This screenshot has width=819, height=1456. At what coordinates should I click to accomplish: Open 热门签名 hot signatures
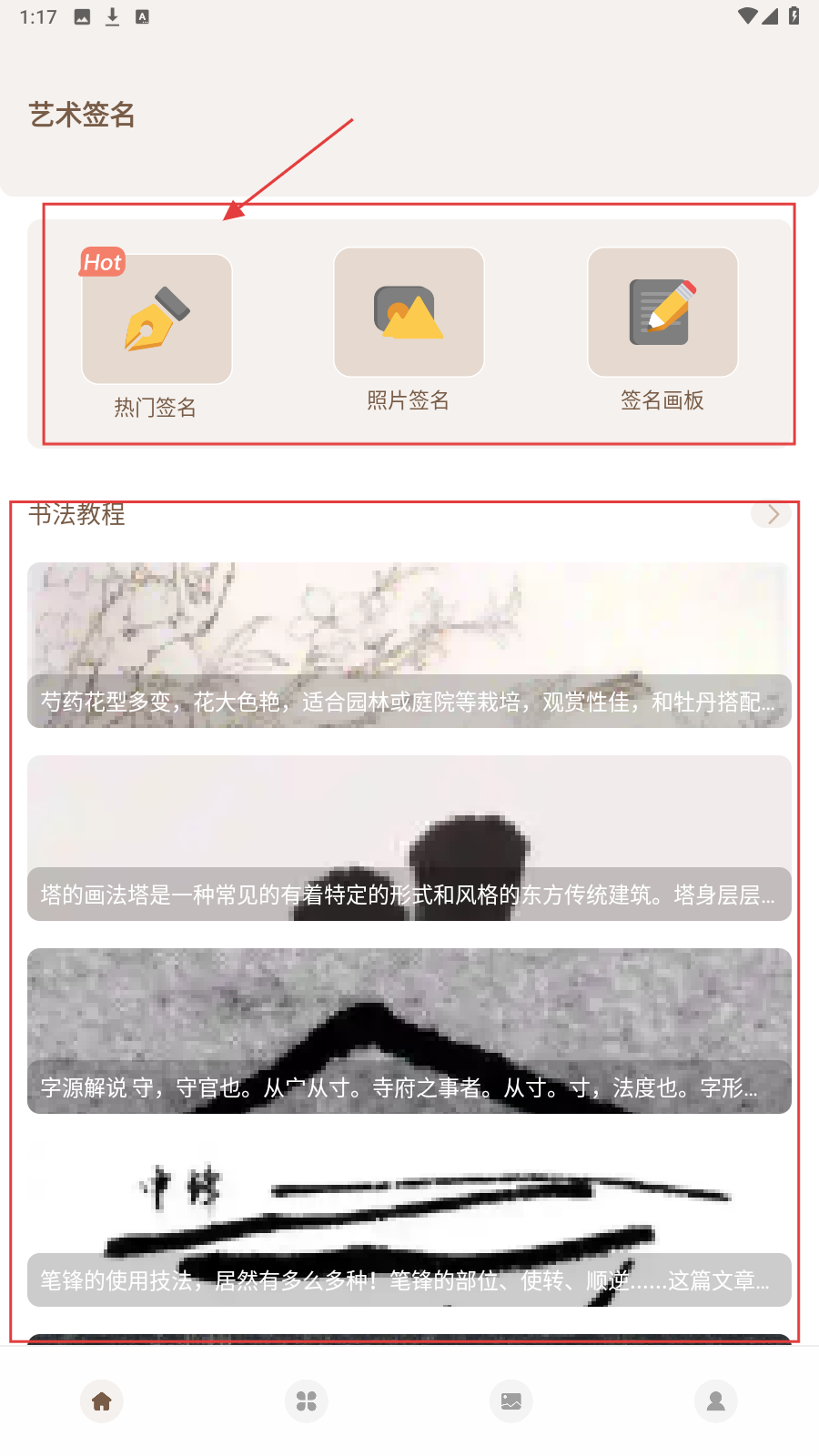[x=157, y=319]
